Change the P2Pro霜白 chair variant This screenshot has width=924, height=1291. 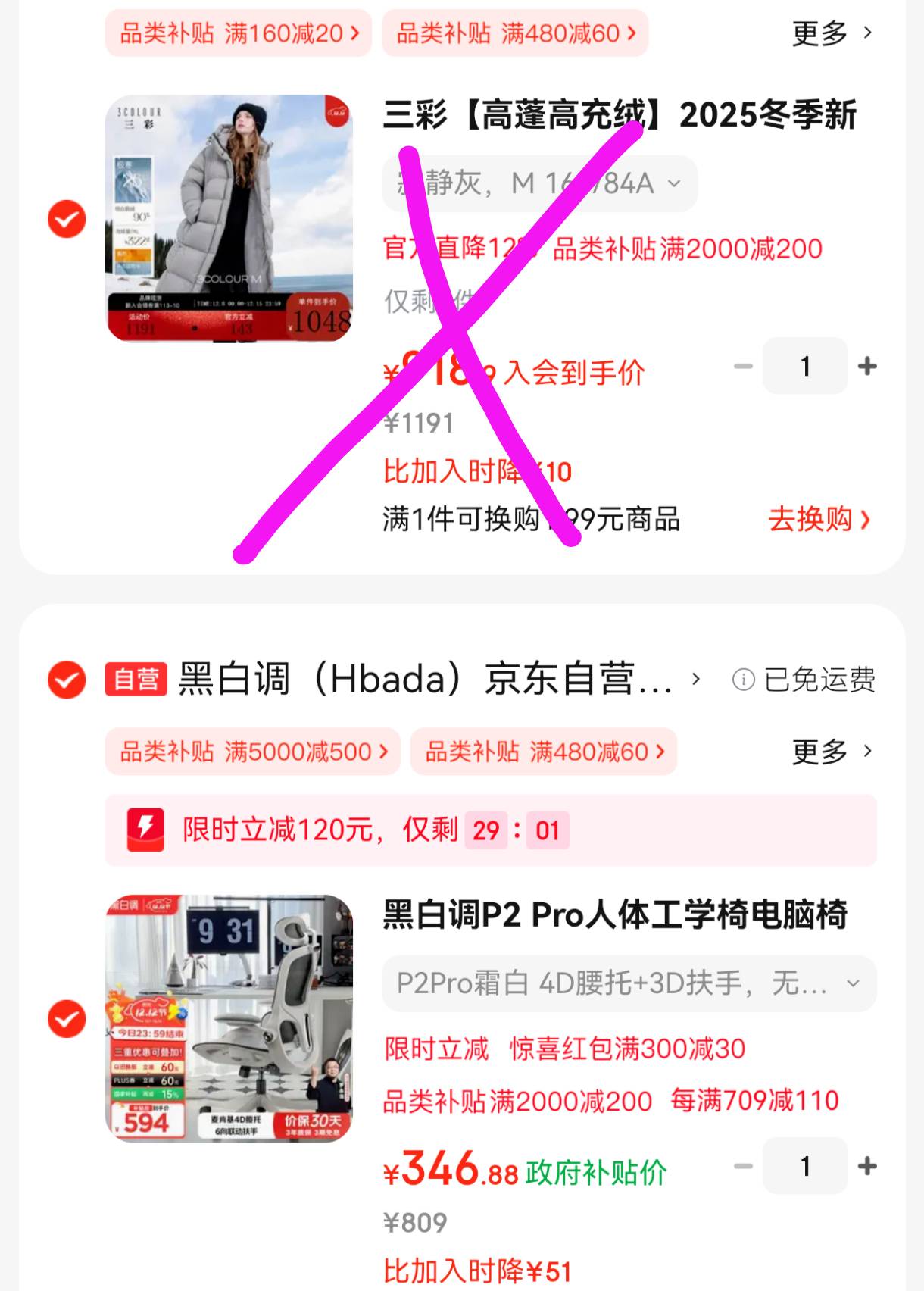click(x=629, y=983)
